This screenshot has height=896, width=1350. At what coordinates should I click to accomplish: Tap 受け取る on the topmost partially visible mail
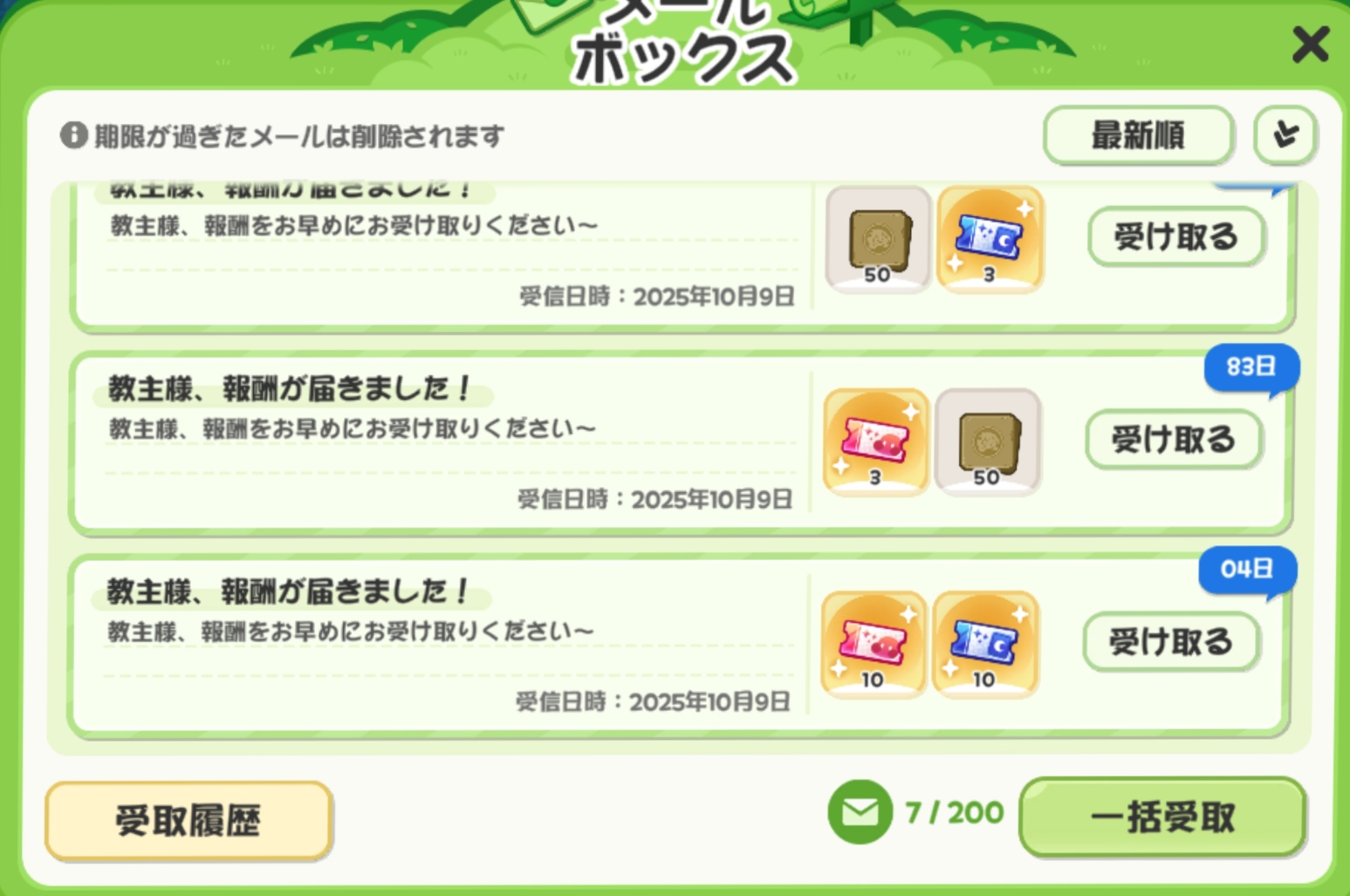1177,236
